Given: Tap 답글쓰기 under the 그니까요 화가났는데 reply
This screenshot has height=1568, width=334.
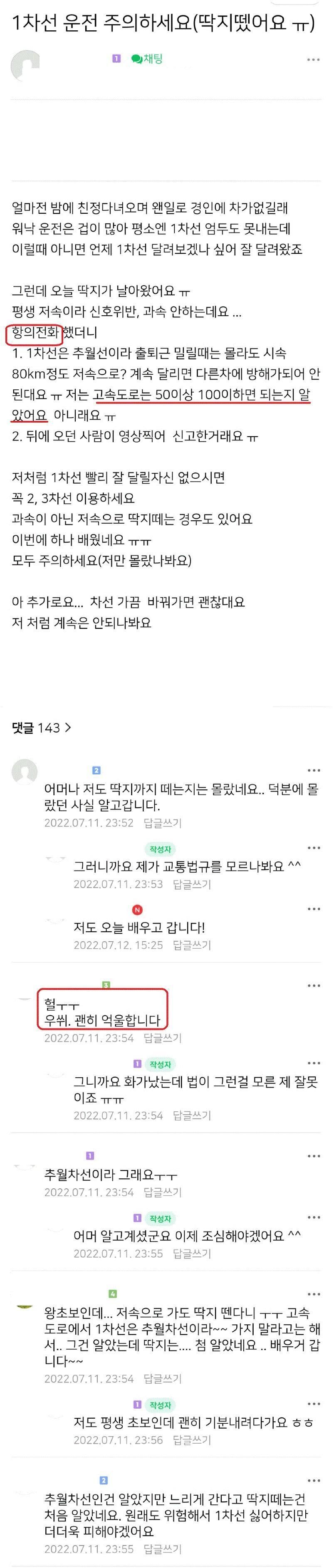Looking at the screenshot, I should [x=192, y=1115].
